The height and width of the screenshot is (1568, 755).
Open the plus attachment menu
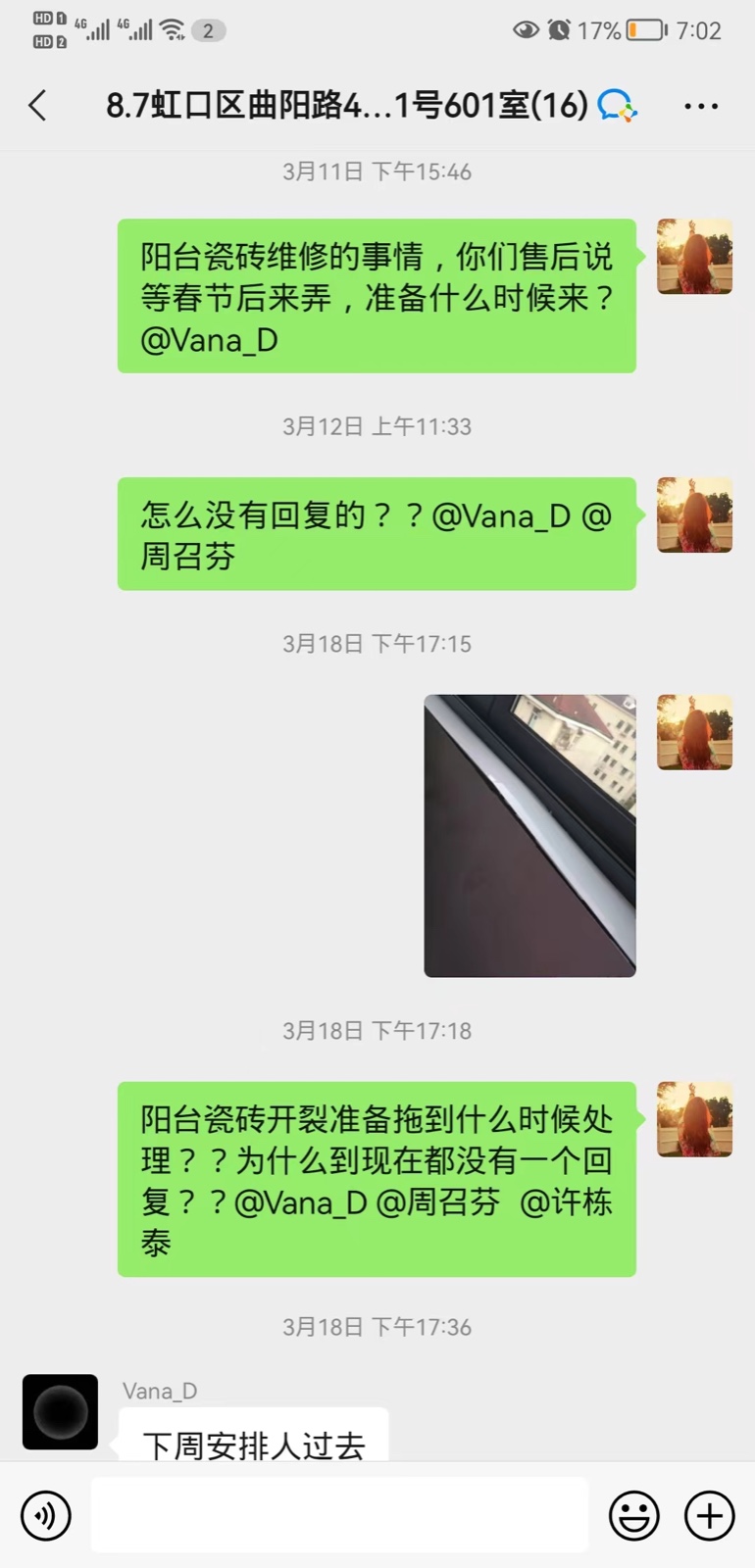709,1515
